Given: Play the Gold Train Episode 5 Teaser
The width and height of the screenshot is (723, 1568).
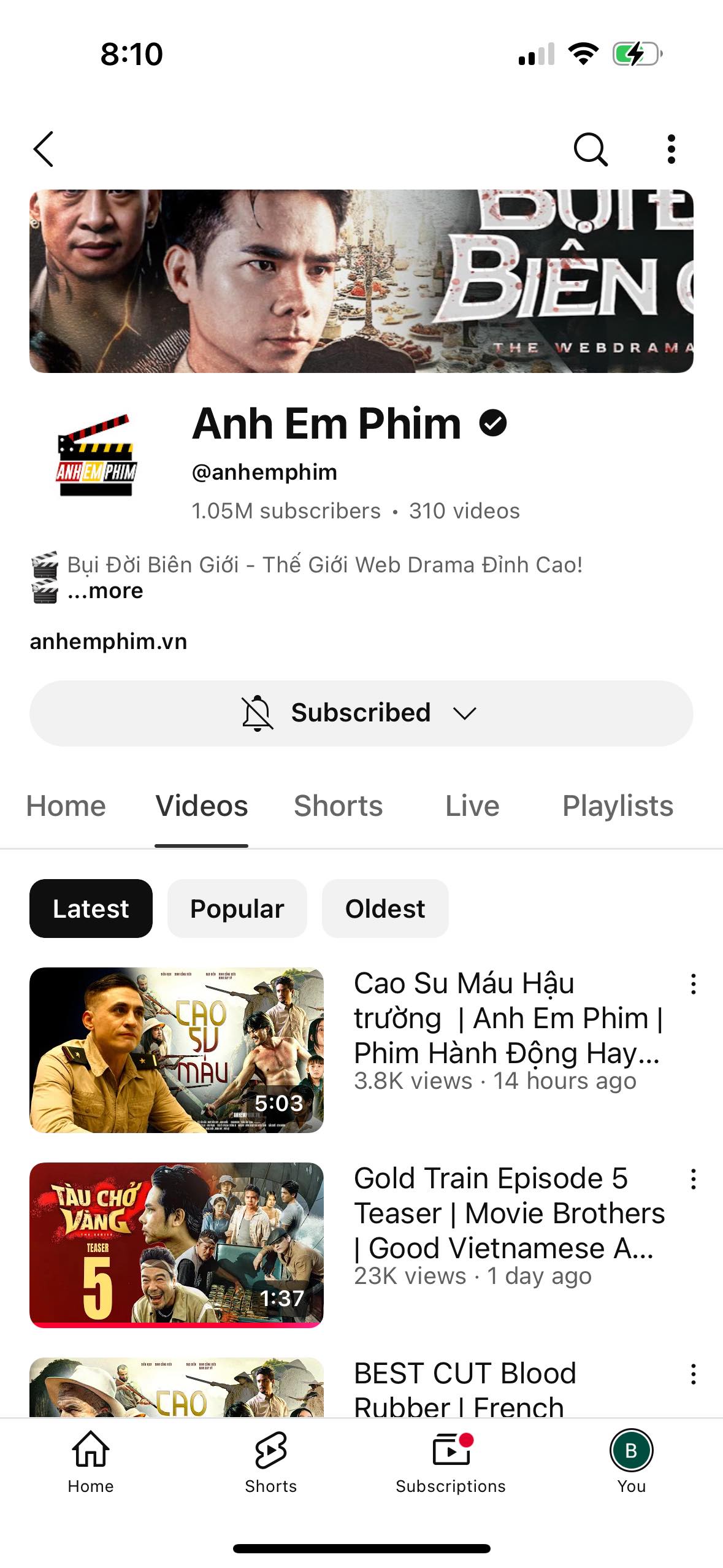Looking at the screenshot, I should click(x=177, y=1245).
